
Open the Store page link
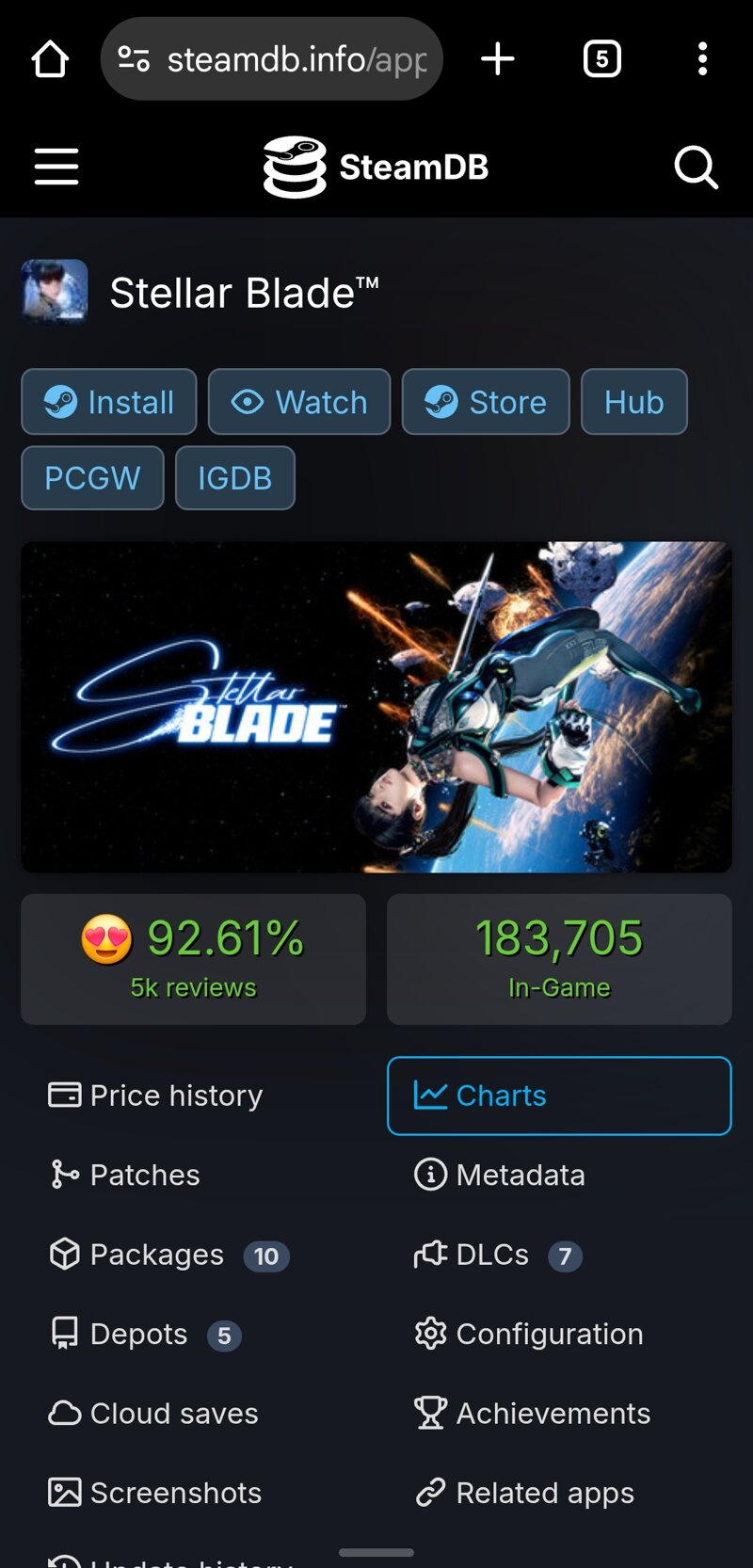486,402
